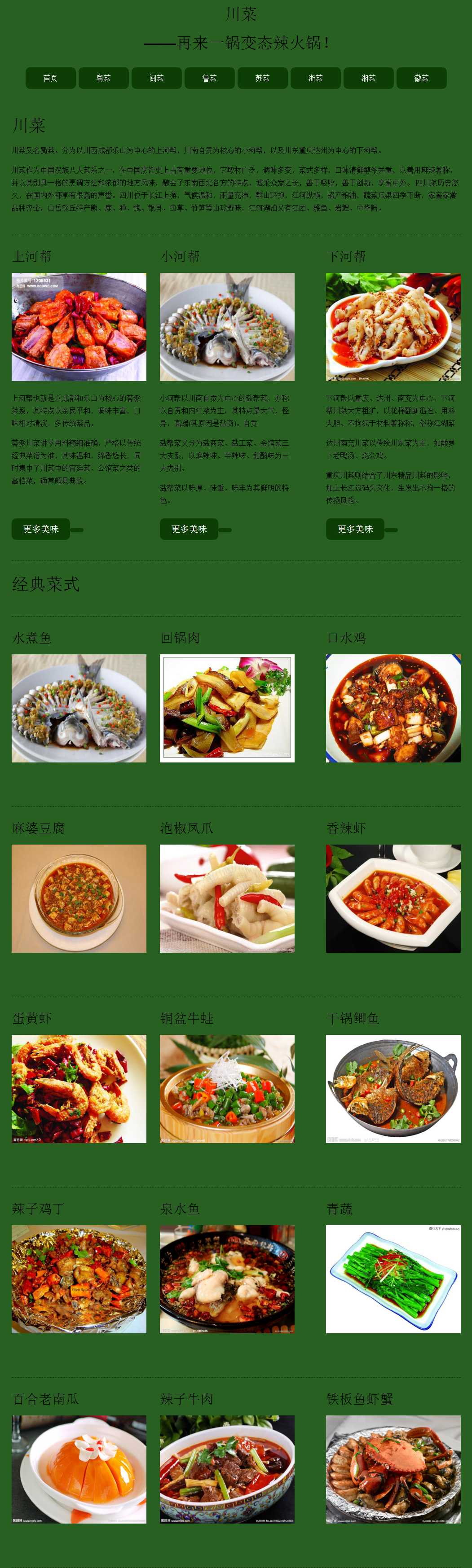Tap the 徽菜 navigation button
The height and width of the screenshot is (1568, 472).
[x=421, y=78]
